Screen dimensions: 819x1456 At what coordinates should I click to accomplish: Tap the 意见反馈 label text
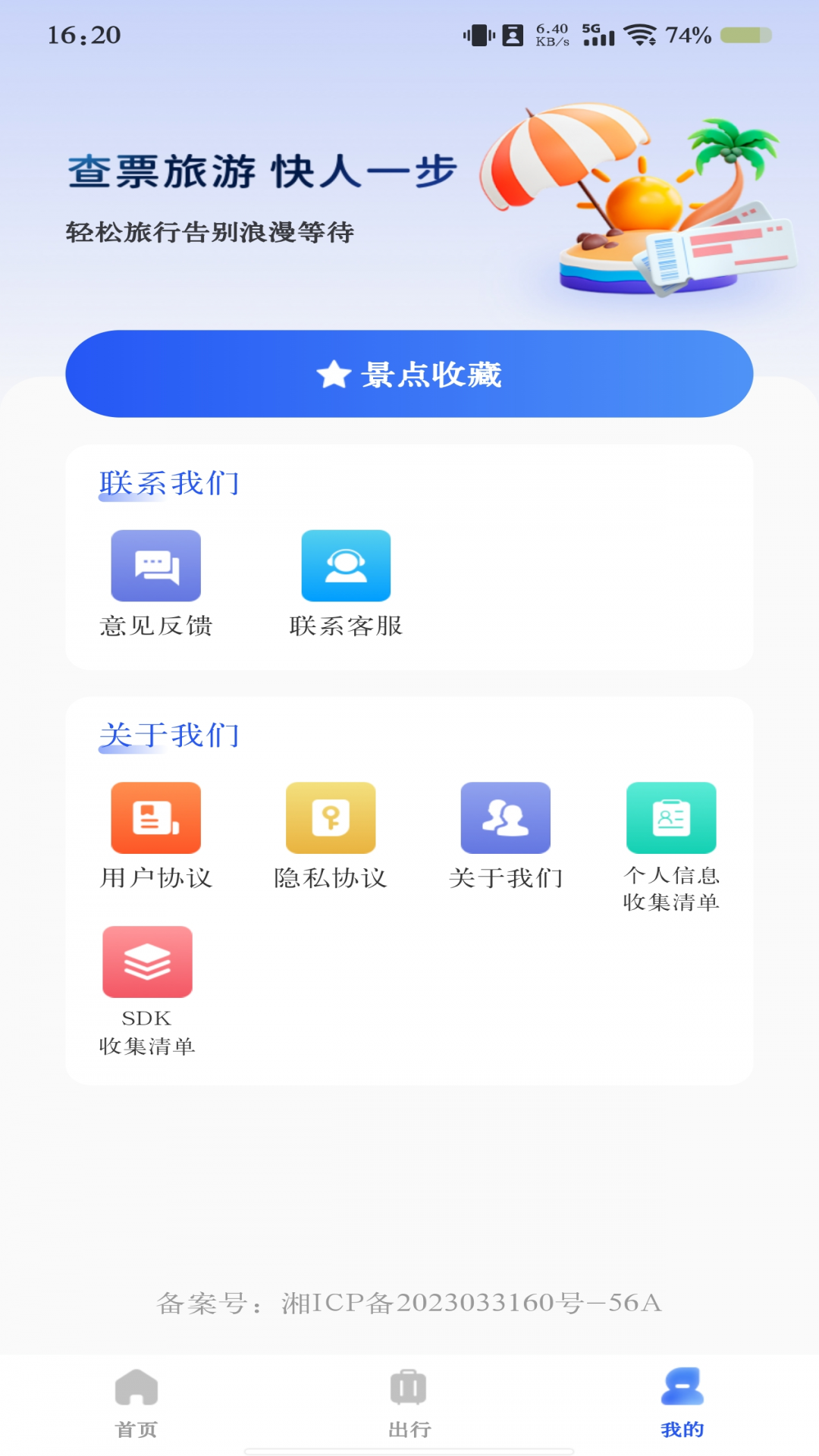click(157, 626)
